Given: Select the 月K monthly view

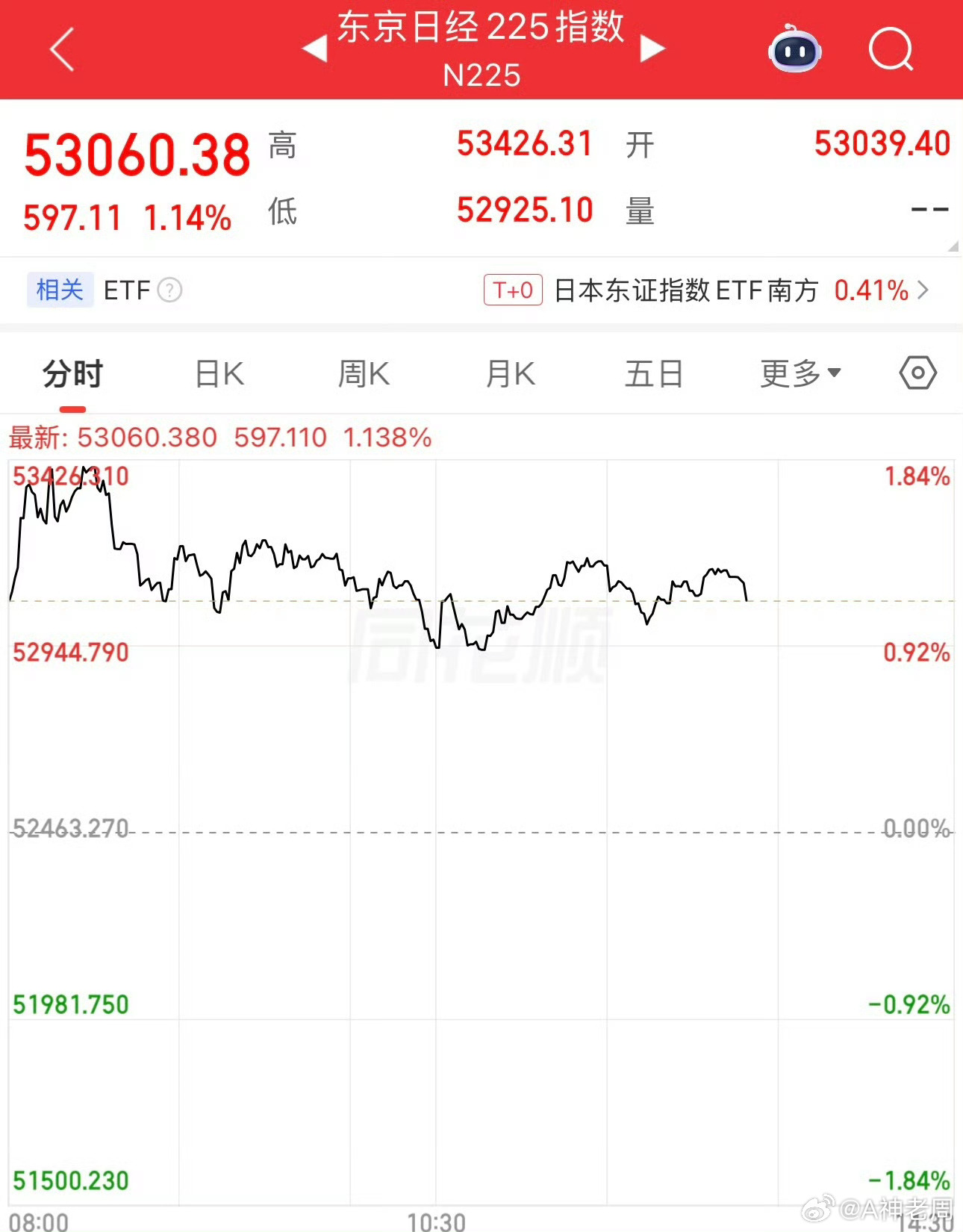Looking at the screenshot, I should [509, 373].
